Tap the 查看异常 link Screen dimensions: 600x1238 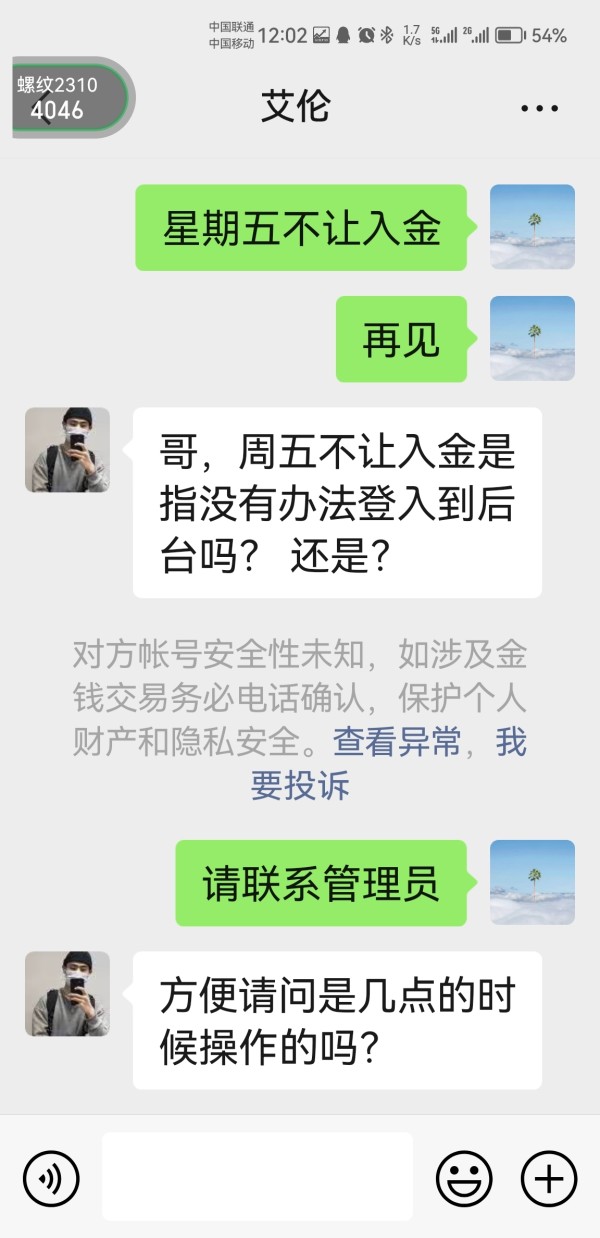tap(397, 742)
